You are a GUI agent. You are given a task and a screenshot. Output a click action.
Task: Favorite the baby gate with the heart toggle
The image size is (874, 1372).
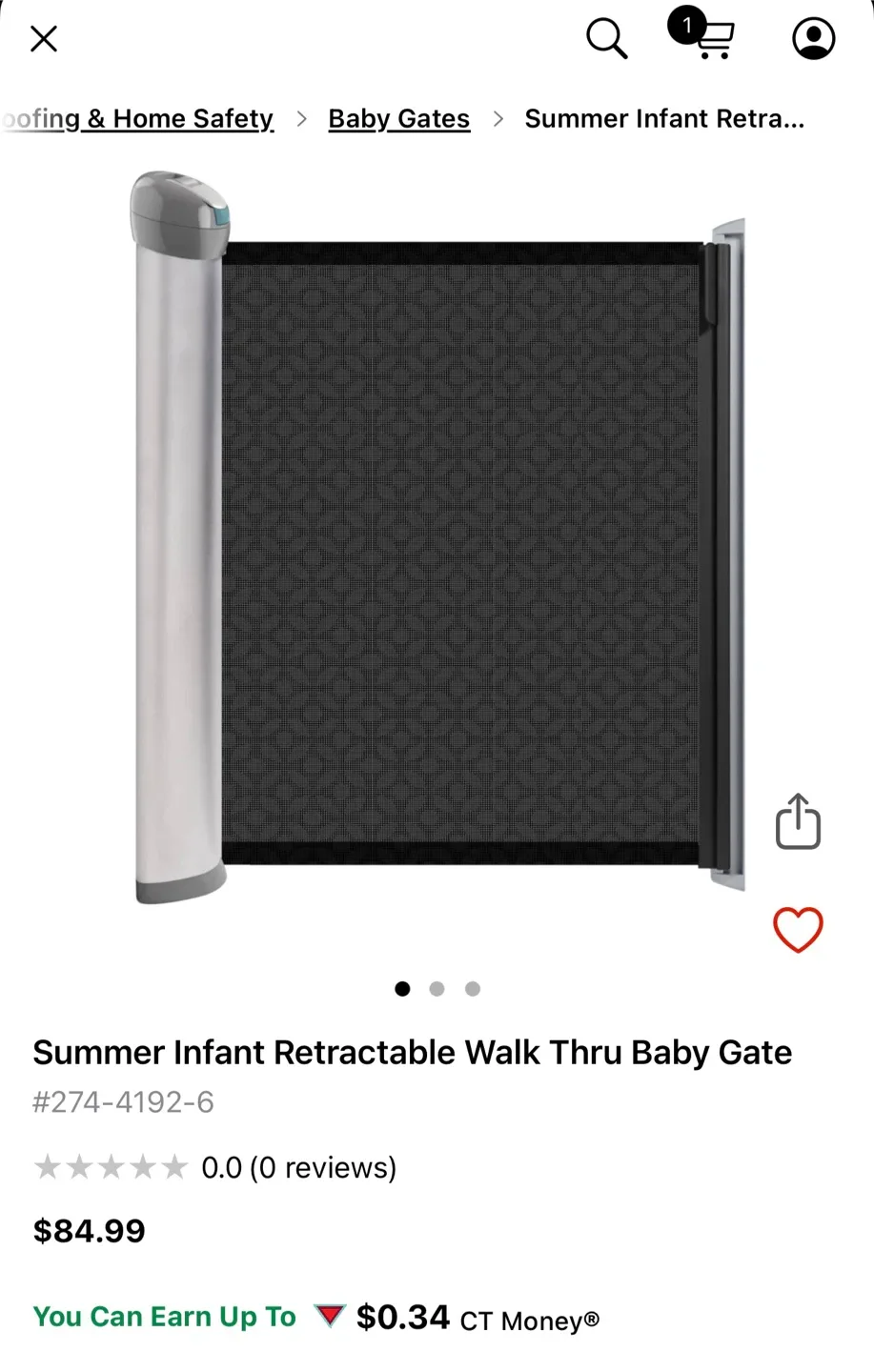click(798, 931)
